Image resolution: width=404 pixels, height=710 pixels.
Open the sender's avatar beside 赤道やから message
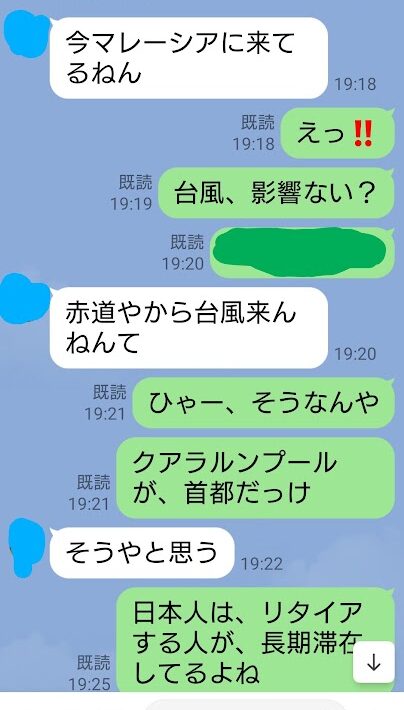(24, 298)
